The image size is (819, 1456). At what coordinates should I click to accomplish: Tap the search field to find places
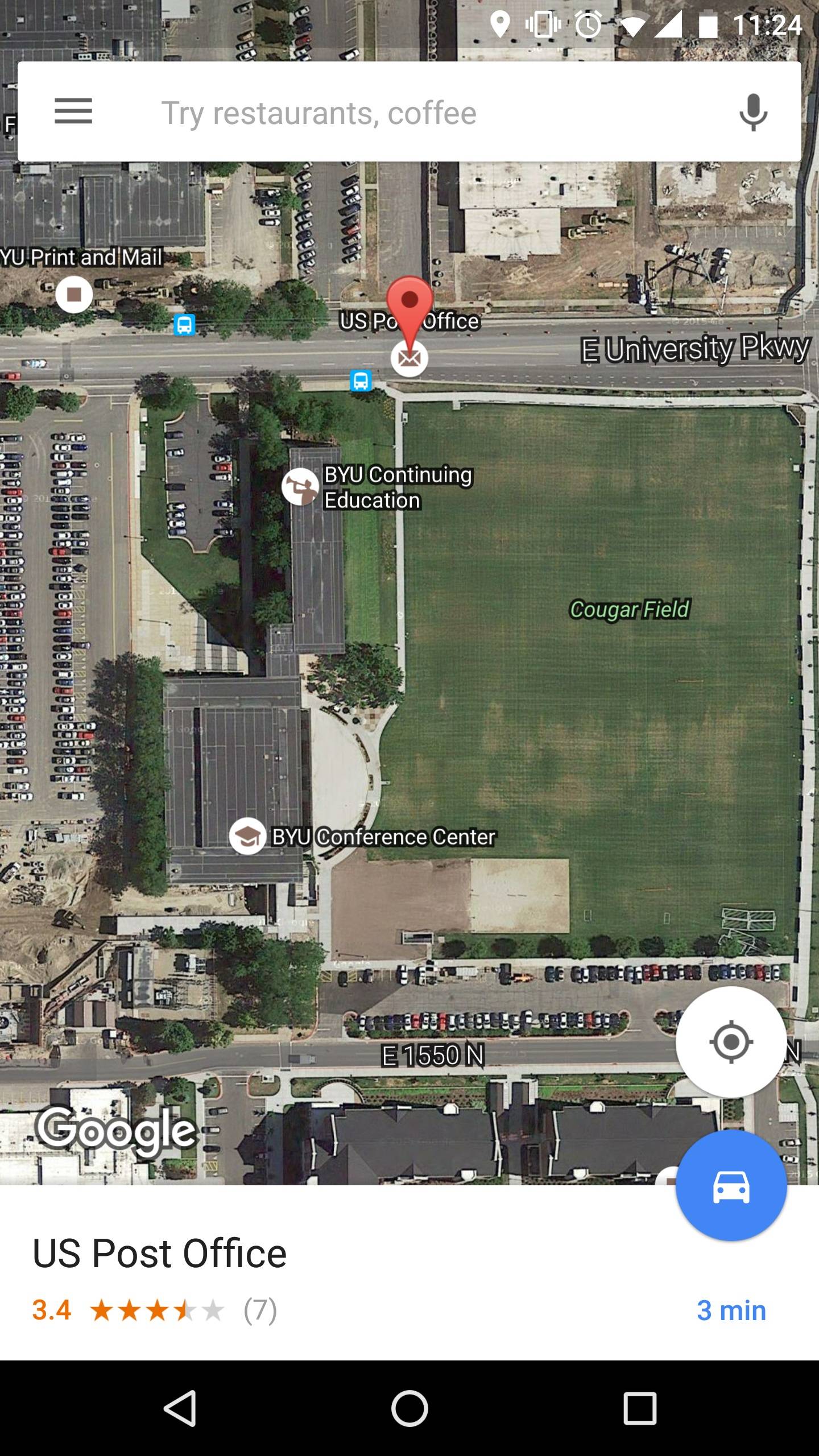click(x=398, y=113)
